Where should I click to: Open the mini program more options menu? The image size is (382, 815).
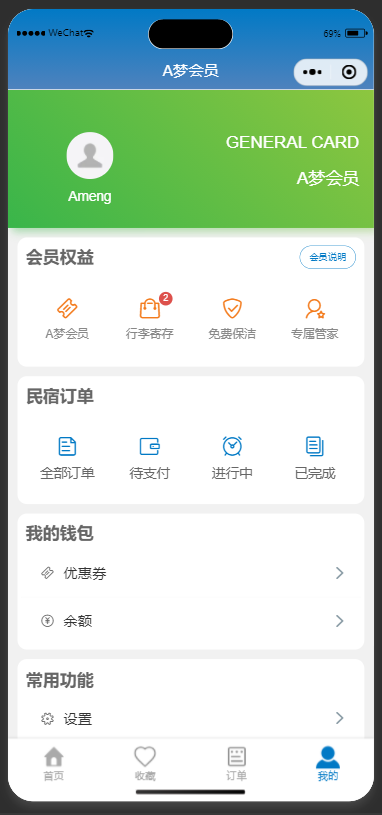click(x=312, y=72)
